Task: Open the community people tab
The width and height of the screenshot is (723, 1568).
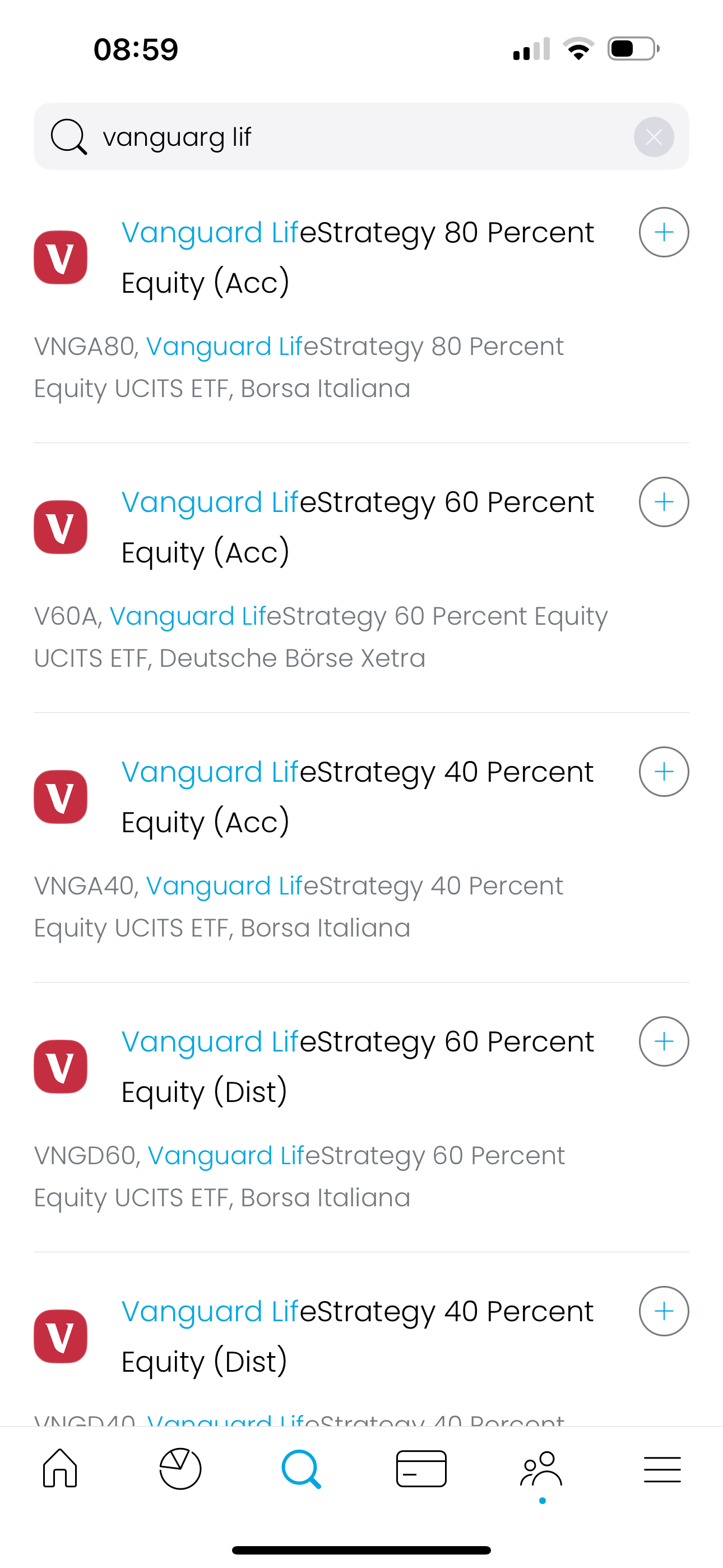Action: [541, 1469]
